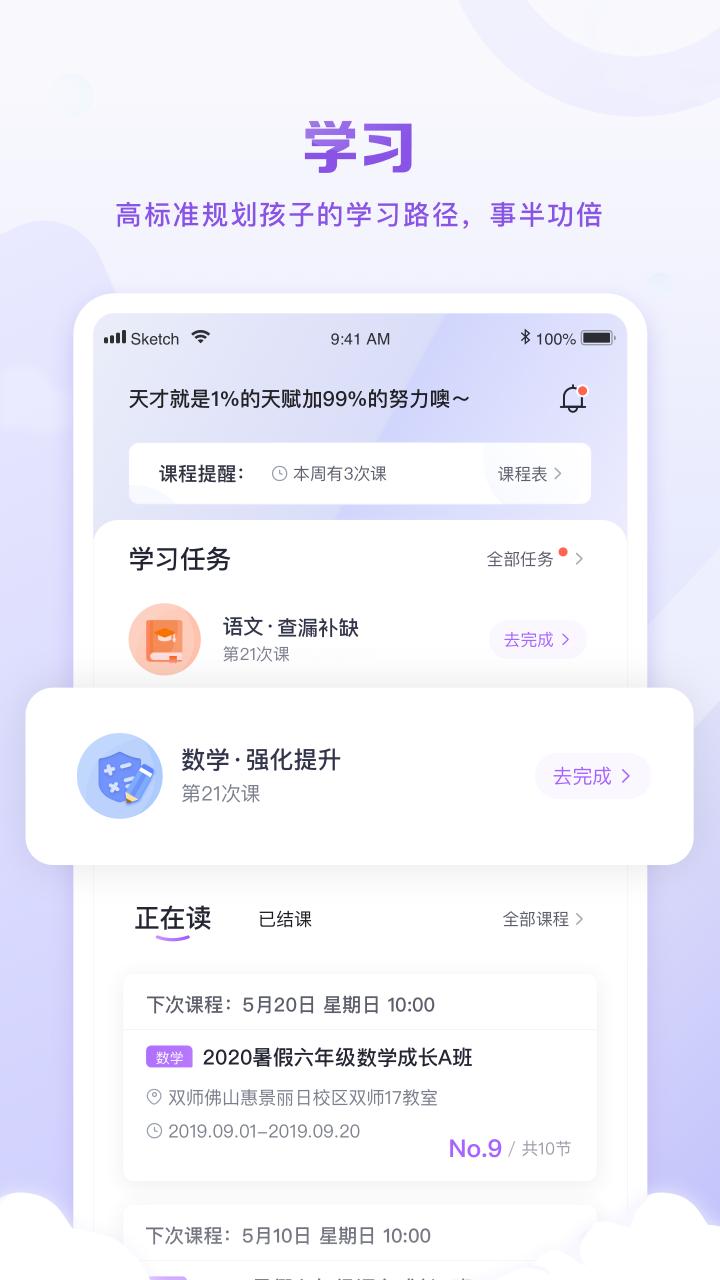This screenshot has width=720, height=1280.
Task: Click the motivational quote banner text
Action: coord(300,397)
